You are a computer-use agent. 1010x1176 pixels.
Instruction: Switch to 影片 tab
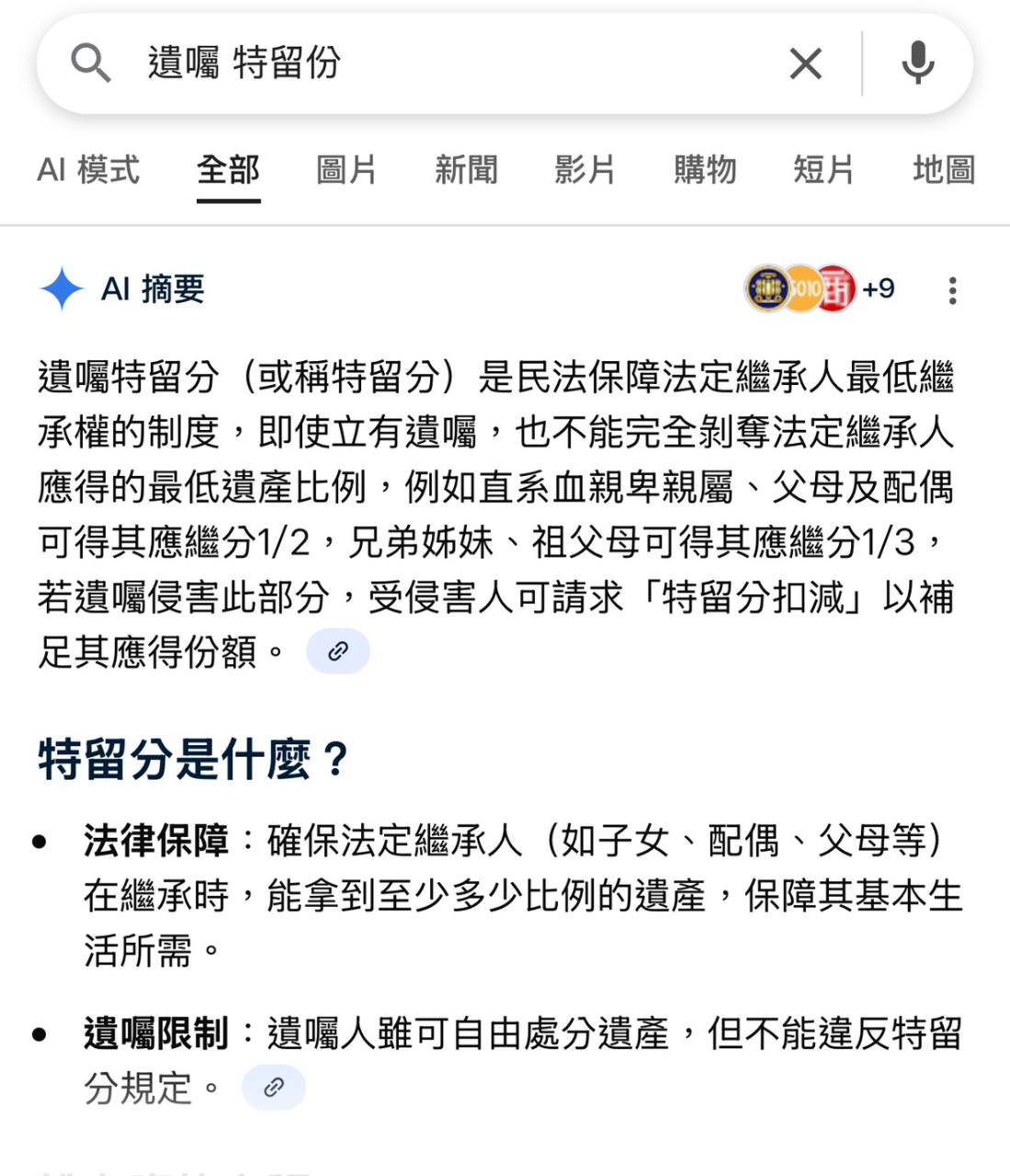tap(585, 170)
